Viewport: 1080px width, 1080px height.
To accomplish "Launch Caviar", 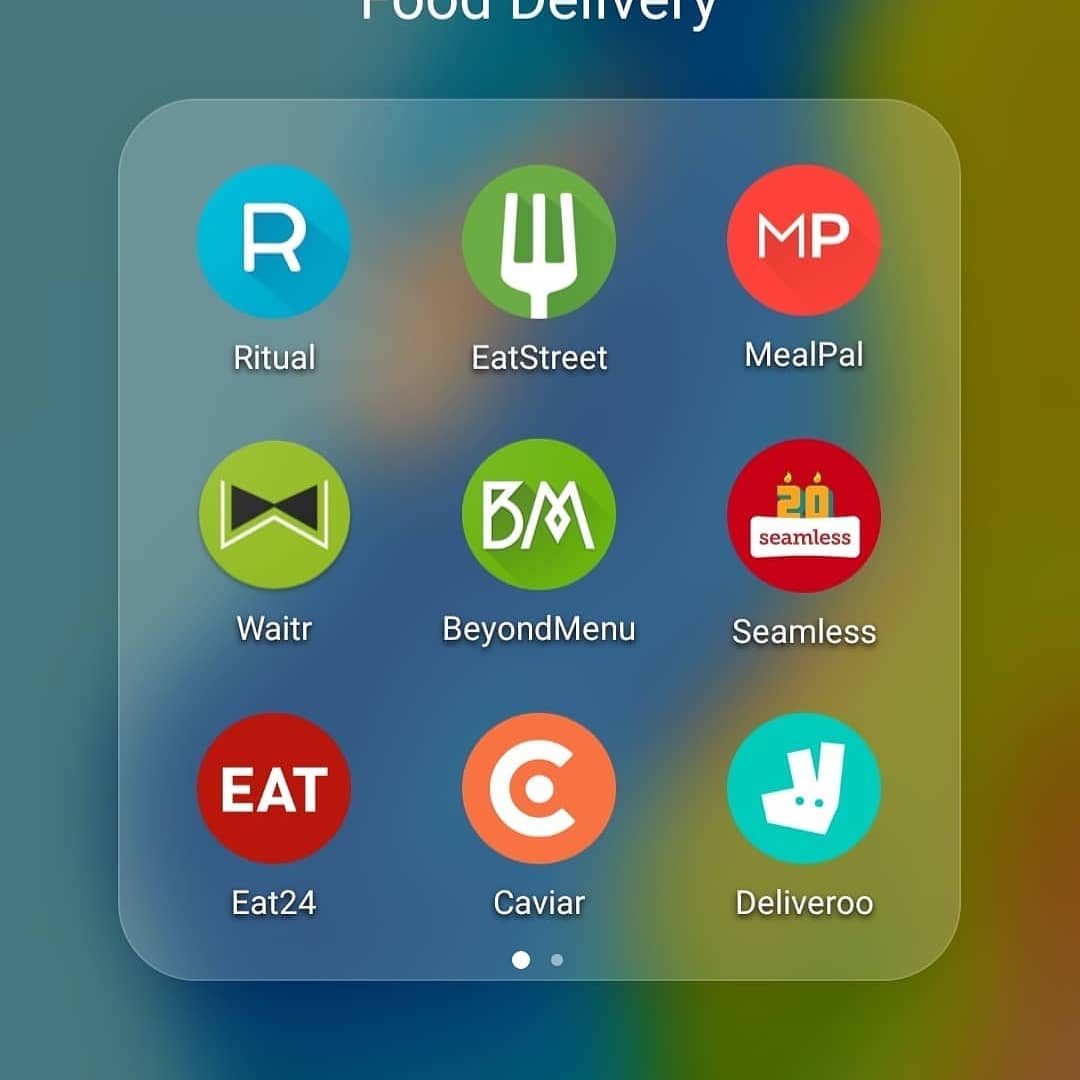I will tap(539, 789).
